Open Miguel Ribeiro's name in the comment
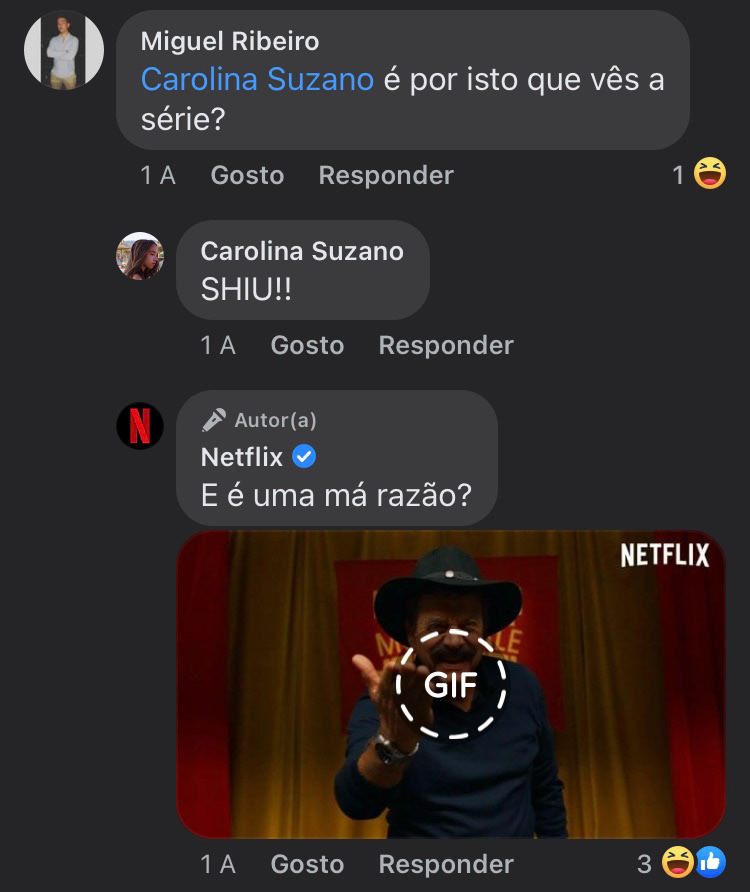Screen dimensions: 750x892 pos(230,42)
